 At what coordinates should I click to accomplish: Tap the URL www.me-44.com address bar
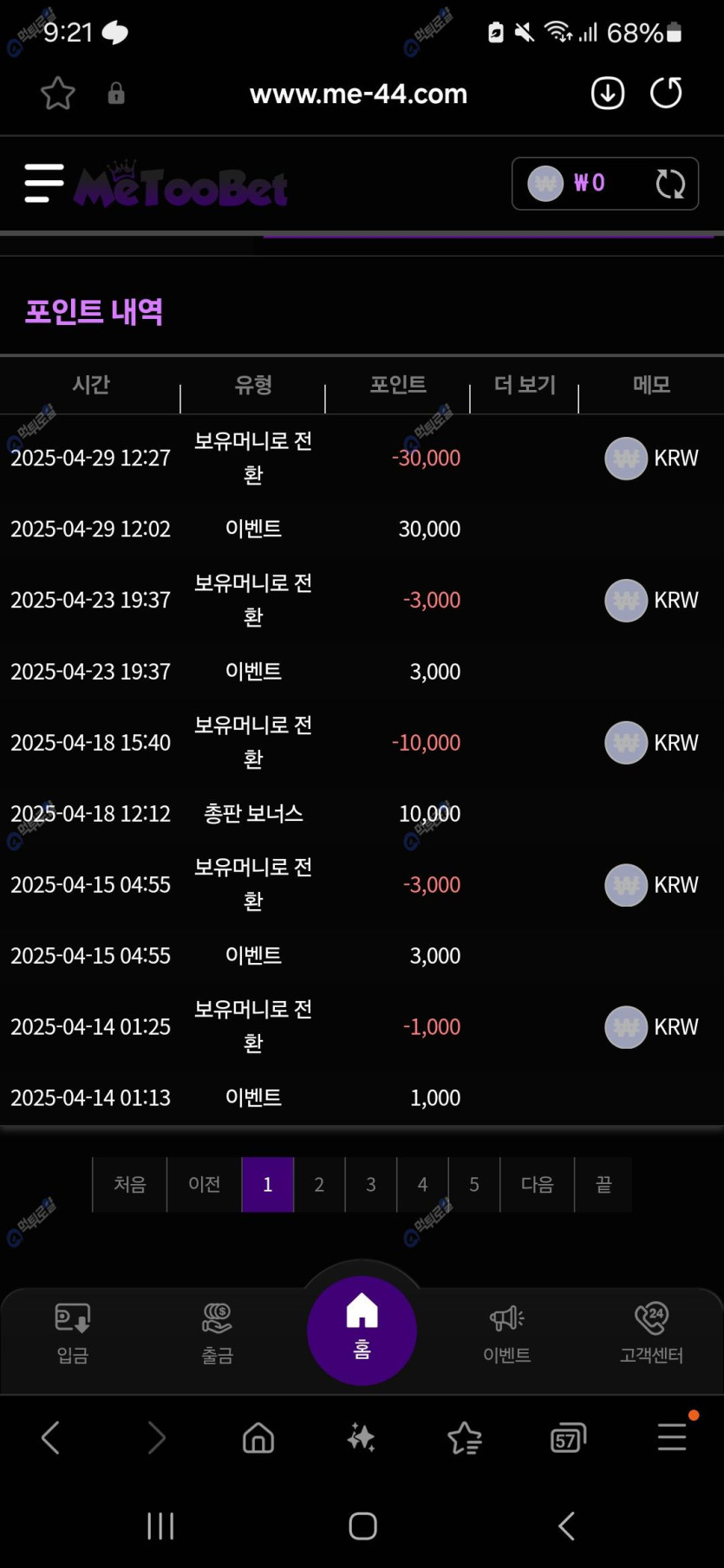pyautogui.click(x=358, y=94)
